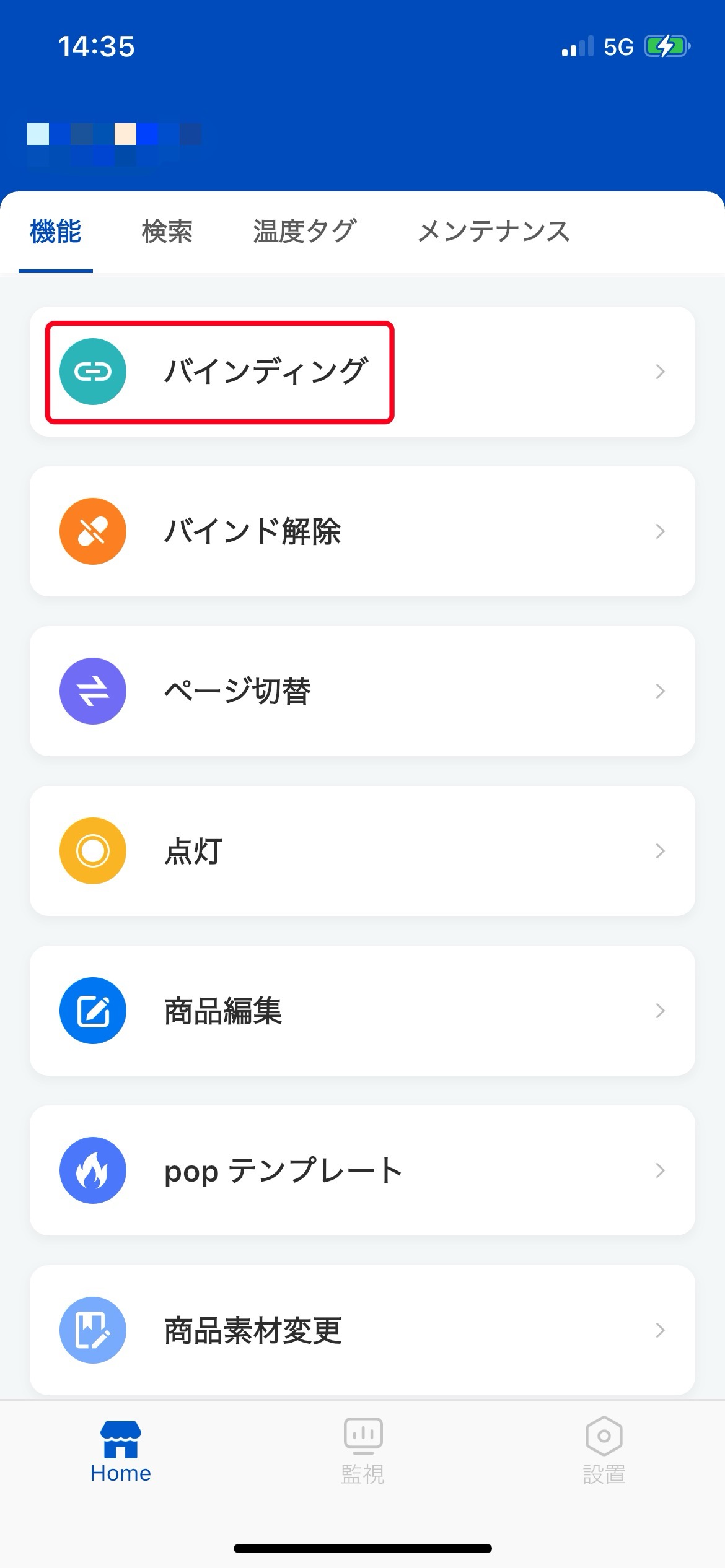Open the メンテナンス tab
The height and width of the screenshot is (1568, 725).
click(x=493, y=232)
